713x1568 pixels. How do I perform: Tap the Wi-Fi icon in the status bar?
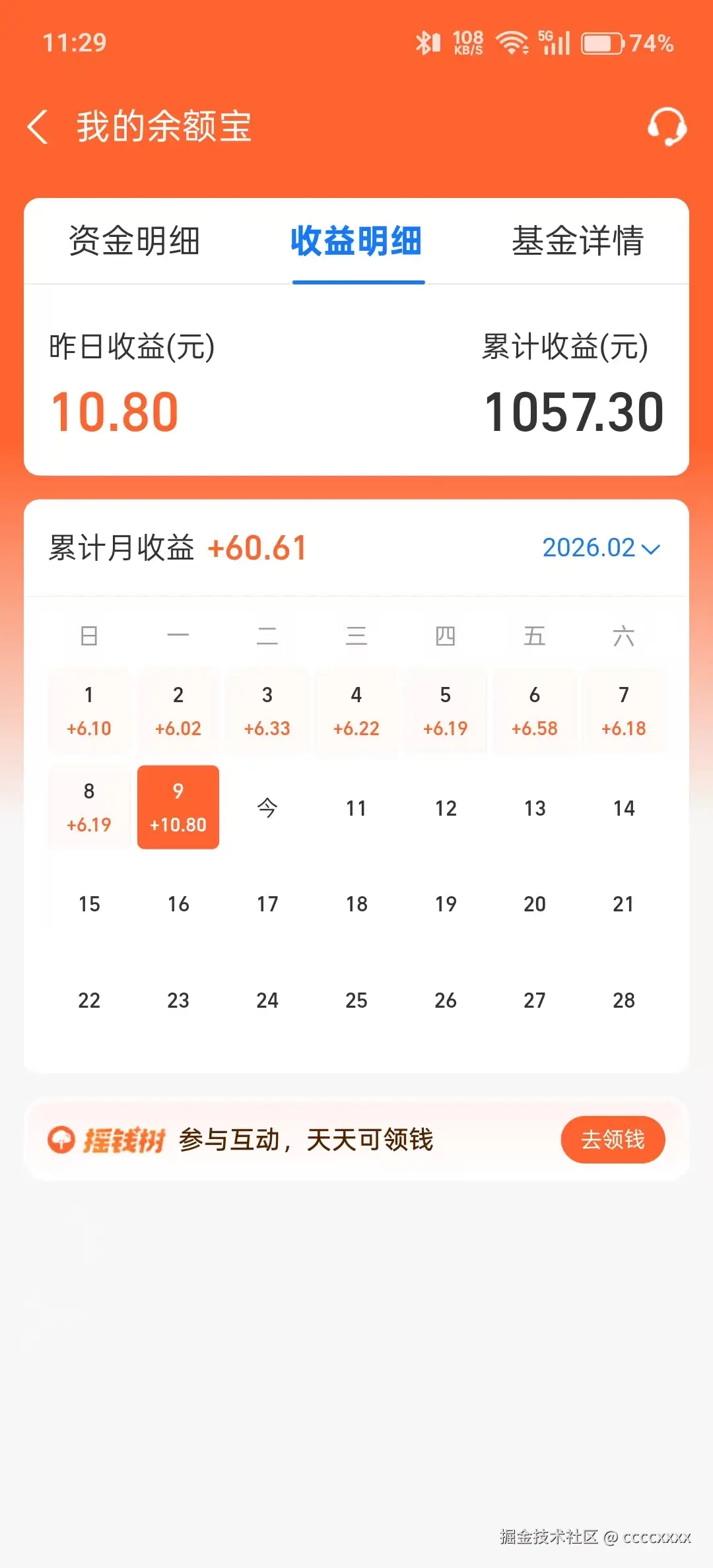511,42
